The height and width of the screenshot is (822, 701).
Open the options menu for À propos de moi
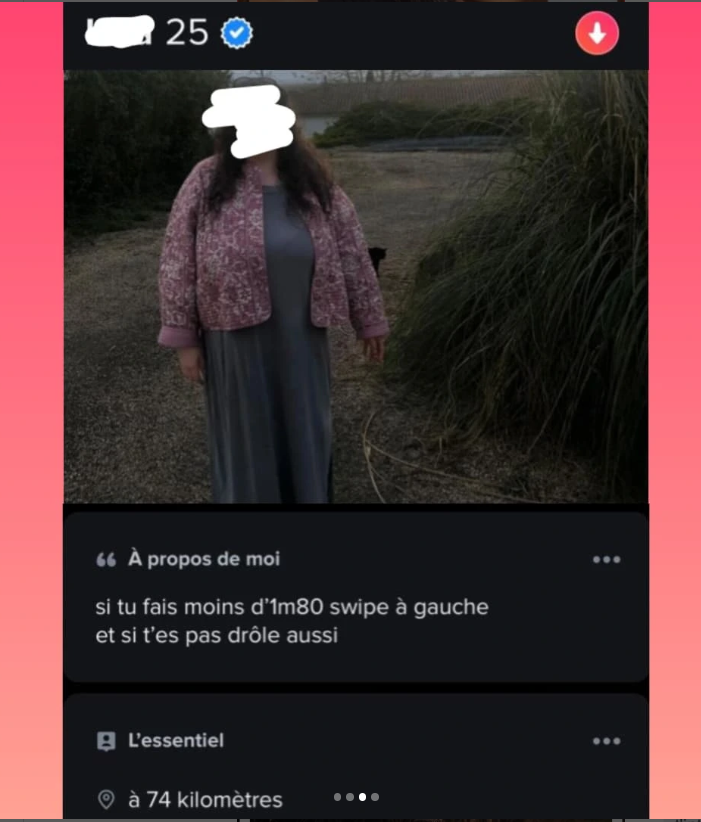coord(606,560)
